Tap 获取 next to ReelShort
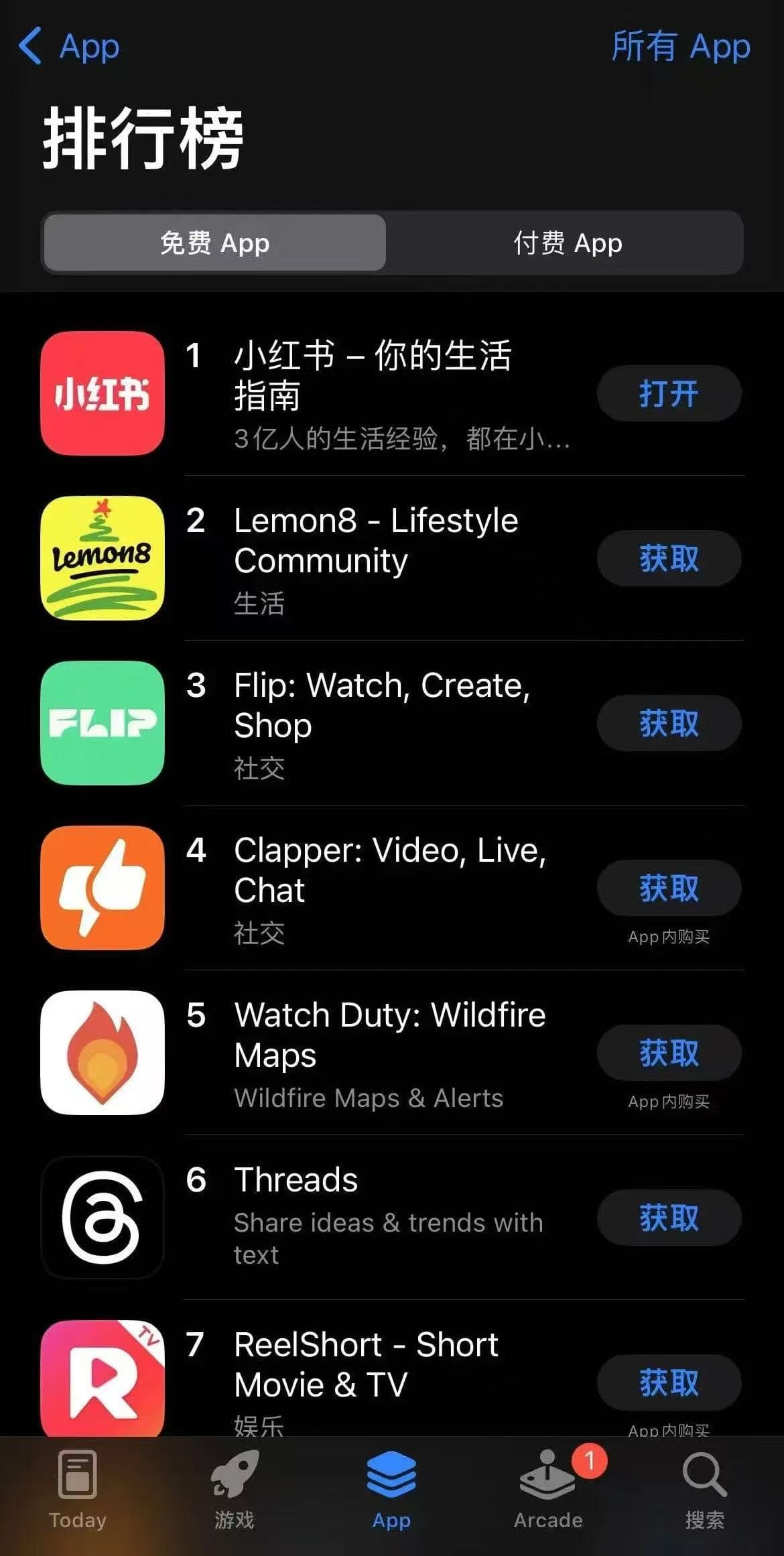The height and width of the screenshot is (1556, 784). tap(669, 1382)
